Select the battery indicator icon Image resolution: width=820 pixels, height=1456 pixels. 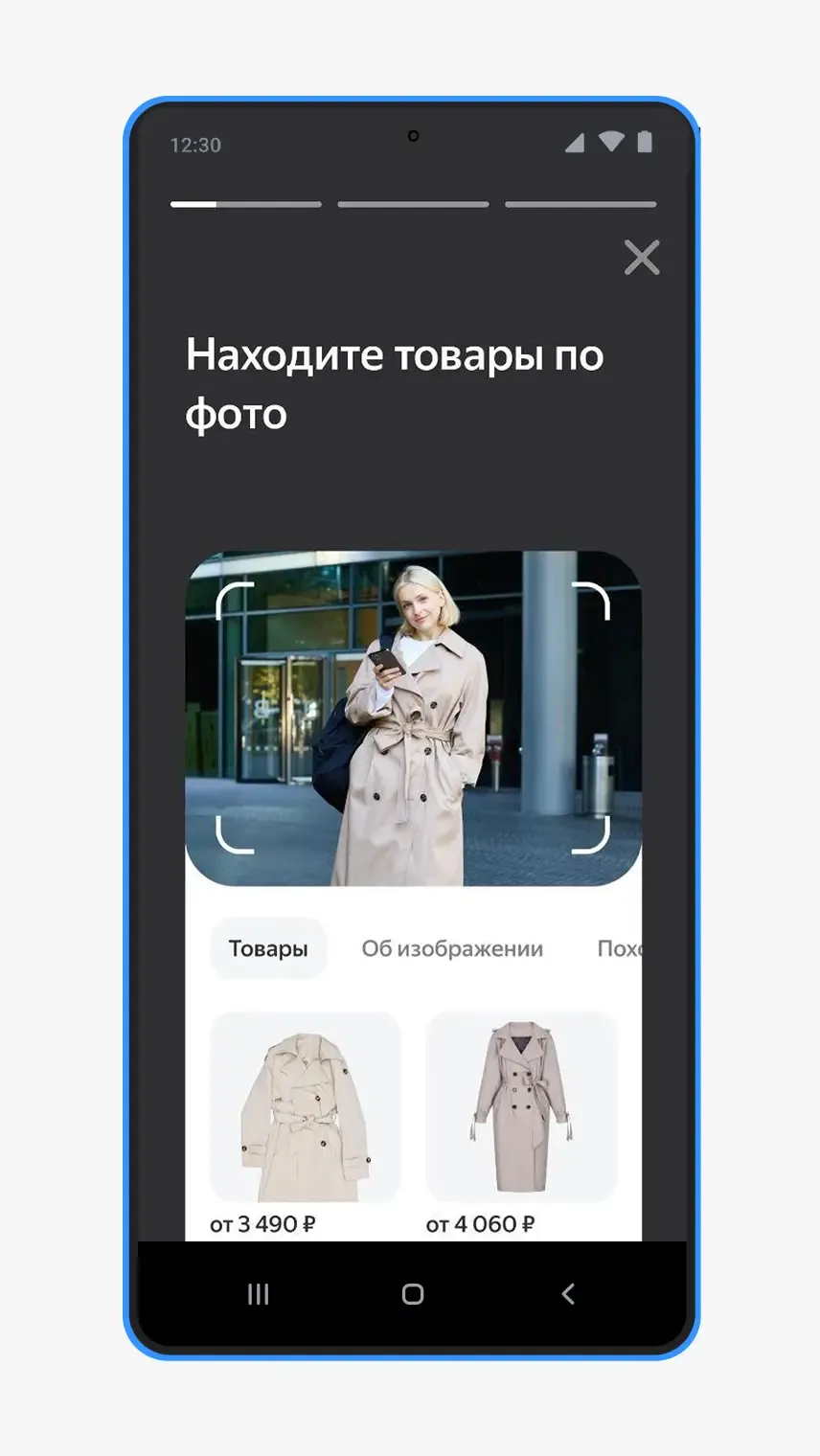(644, 144)
